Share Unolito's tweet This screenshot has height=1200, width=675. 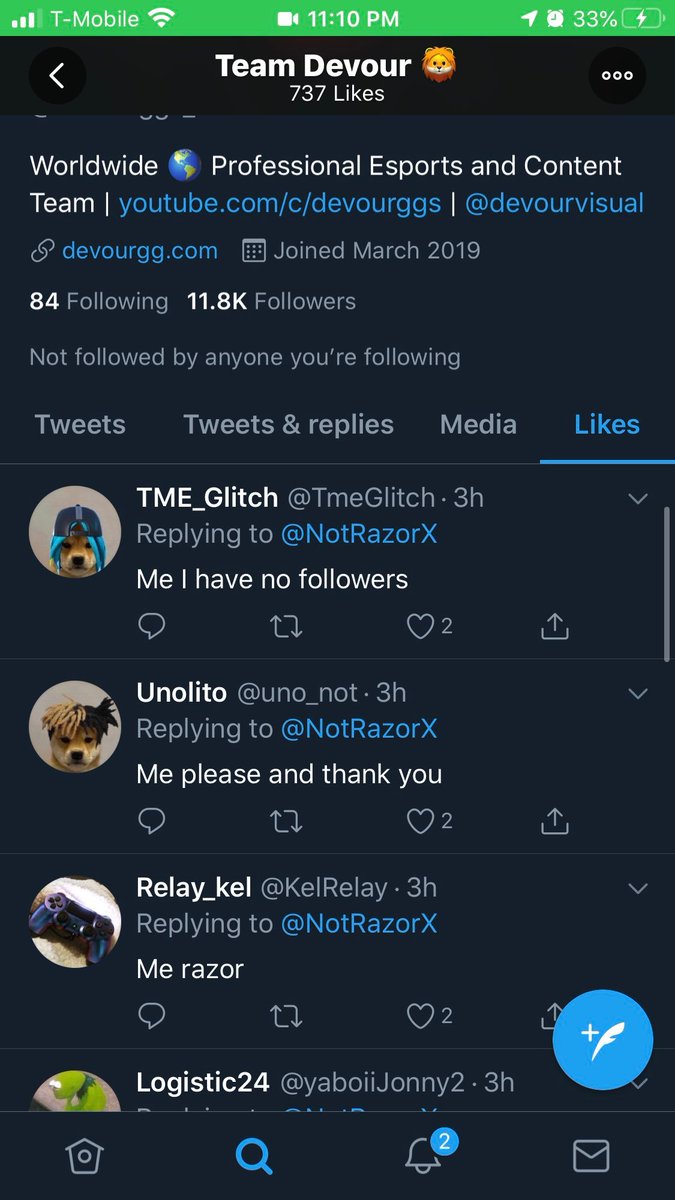point(554,821)
